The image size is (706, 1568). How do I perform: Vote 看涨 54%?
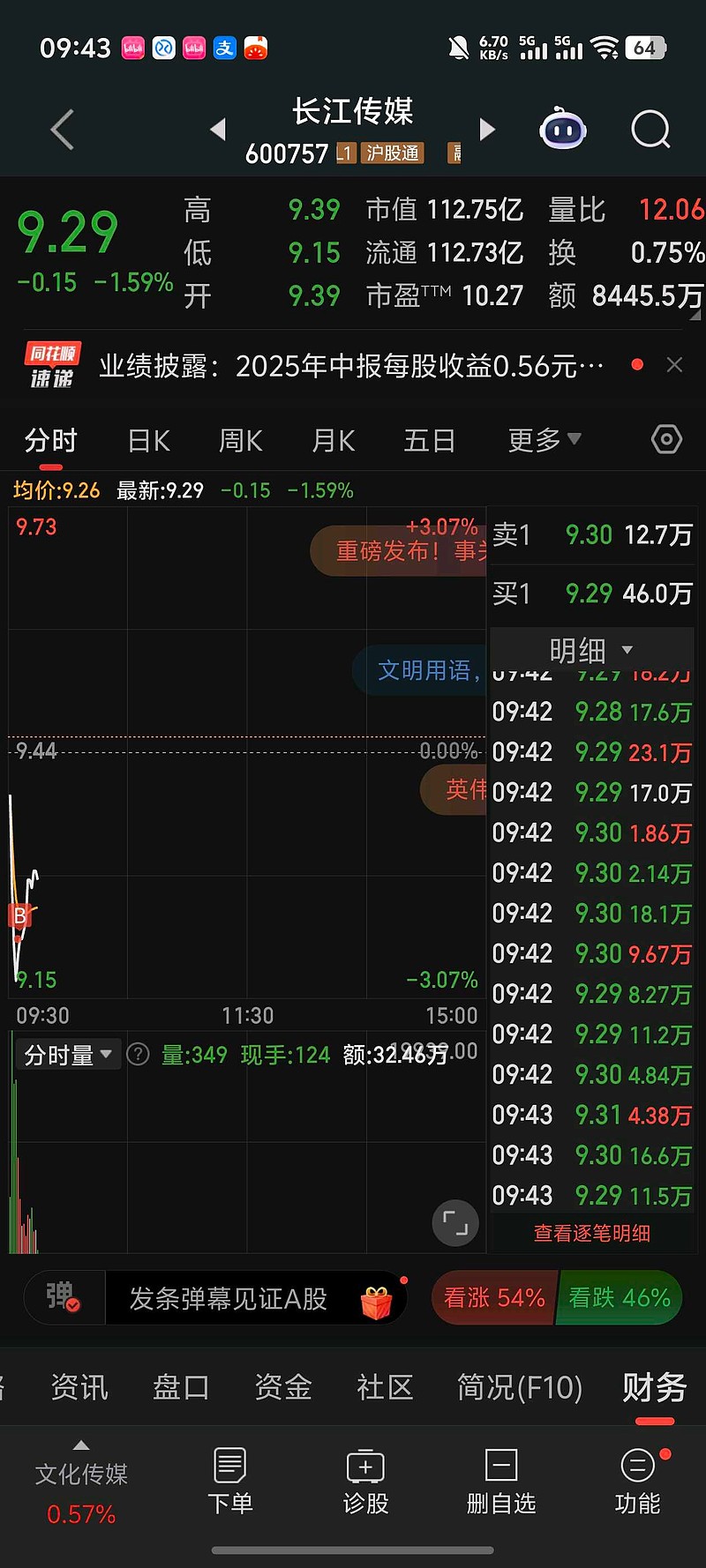pos(494,1297)
